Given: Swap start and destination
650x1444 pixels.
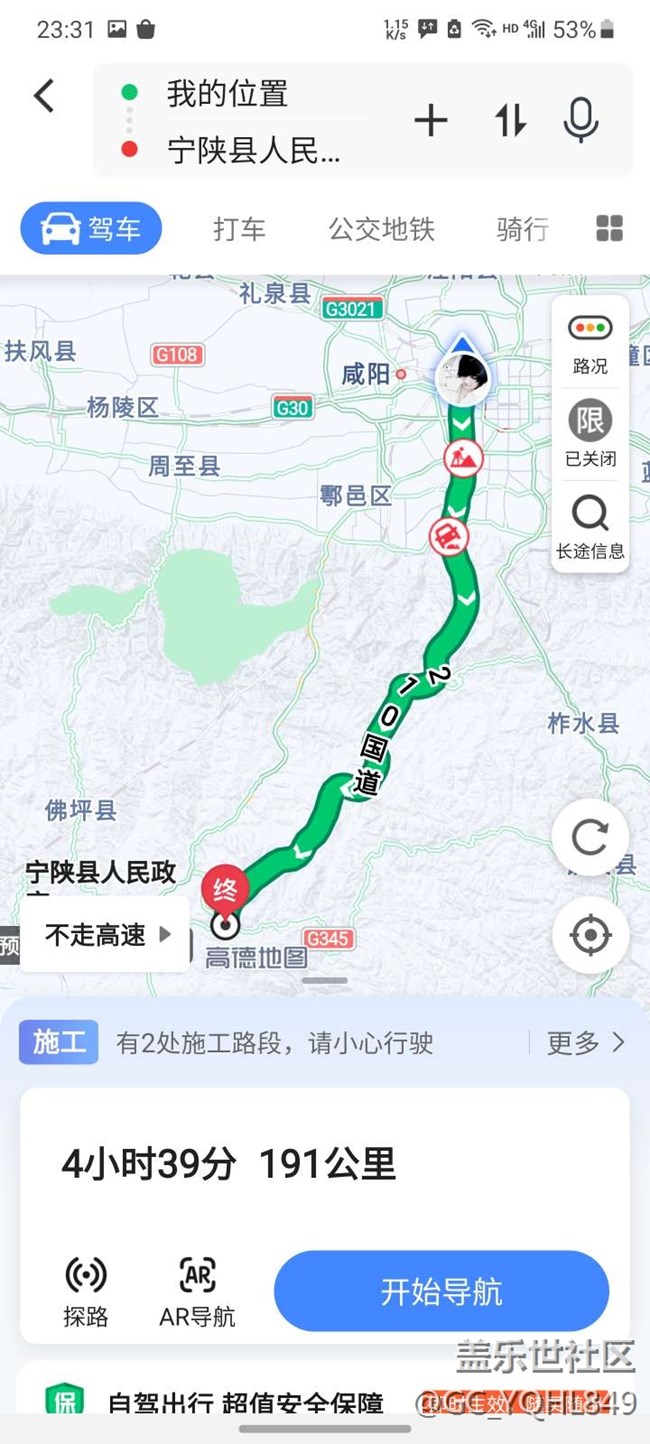Looking at the screenshot, I should 510,121.
